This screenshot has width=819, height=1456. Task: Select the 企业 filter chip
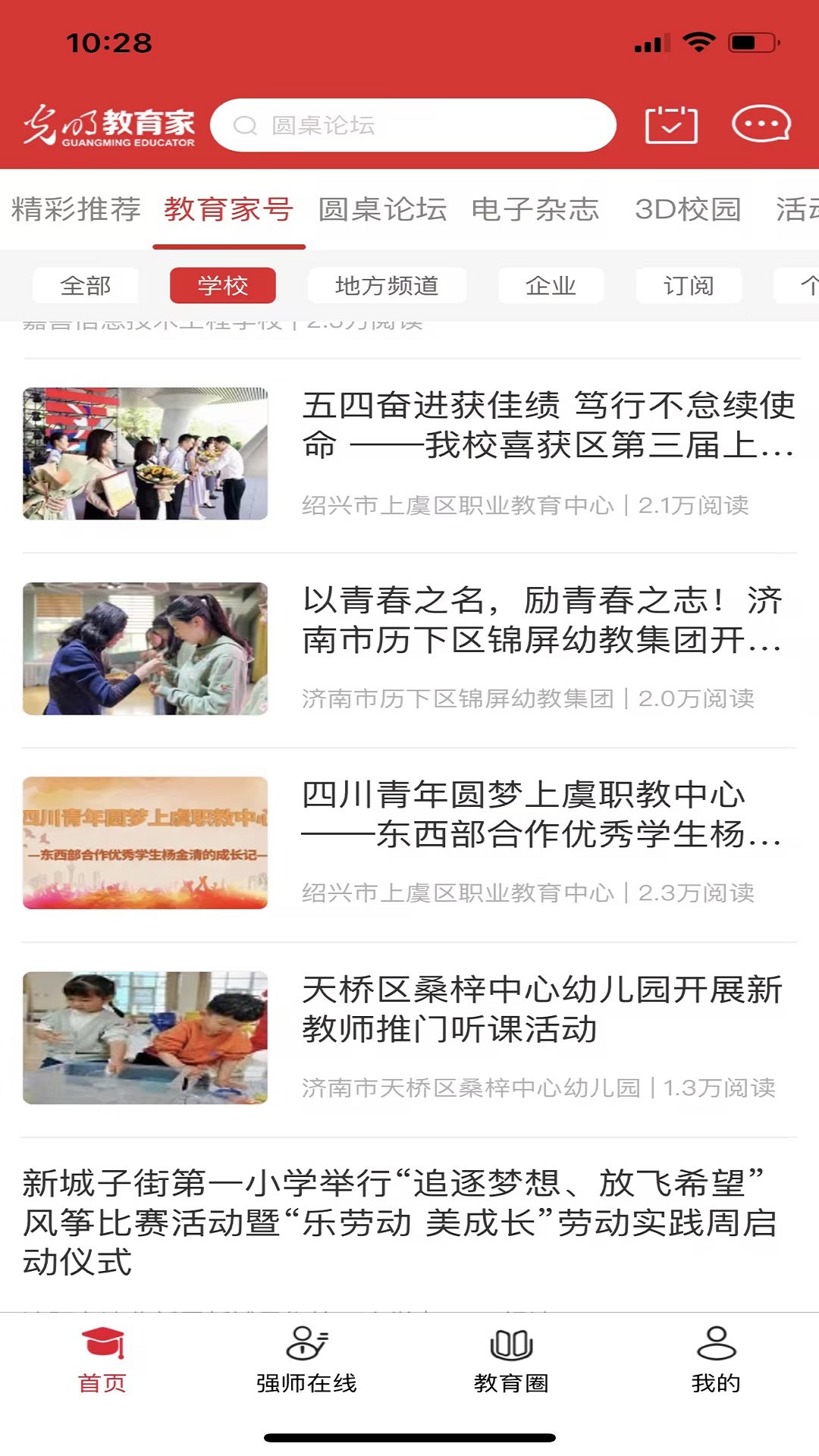tap(551, 285)
